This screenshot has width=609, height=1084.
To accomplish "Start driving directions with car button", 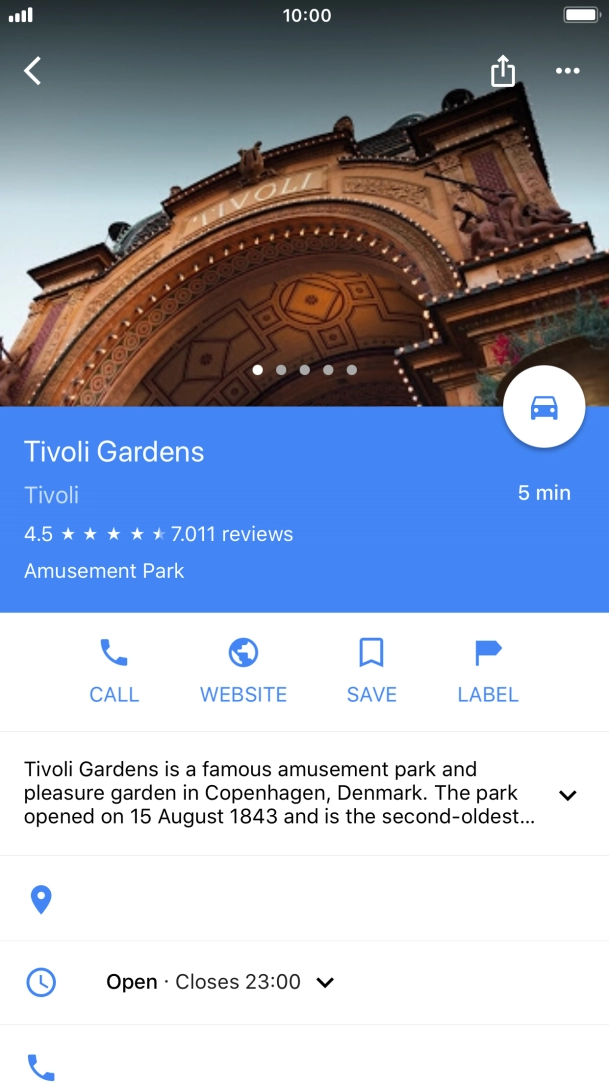I will pos(544,407).
